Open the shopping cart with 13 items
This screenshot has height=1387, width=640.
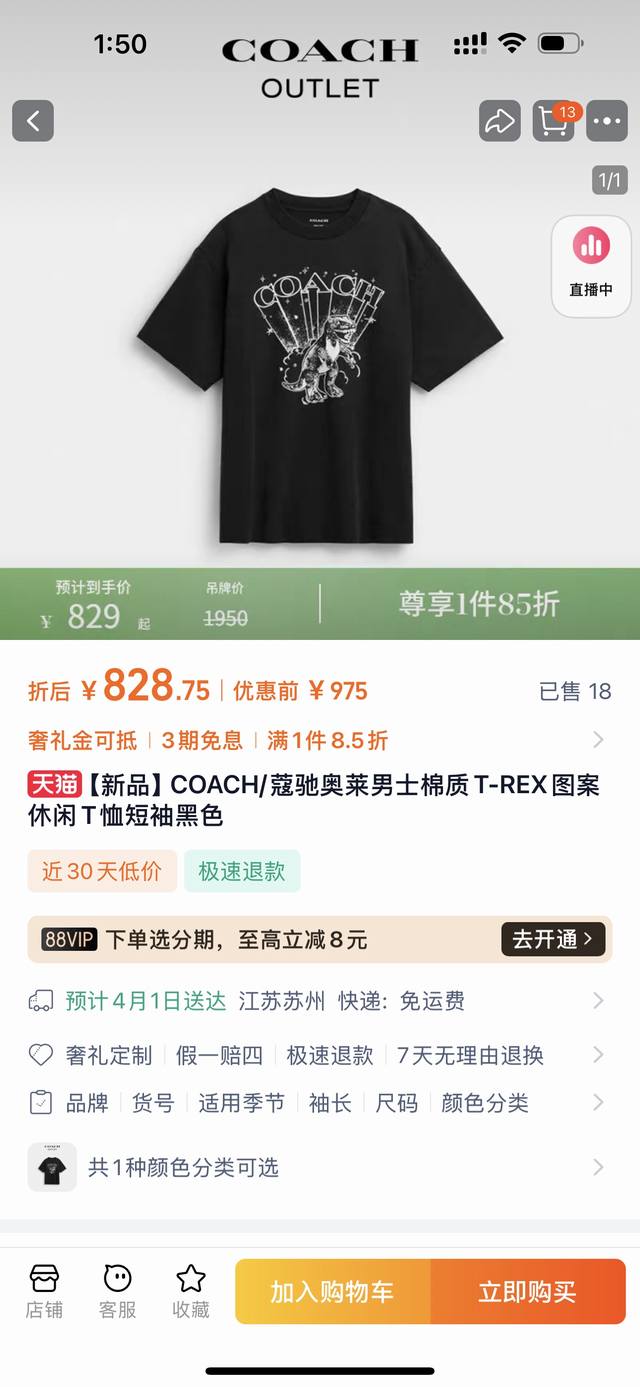554,121
